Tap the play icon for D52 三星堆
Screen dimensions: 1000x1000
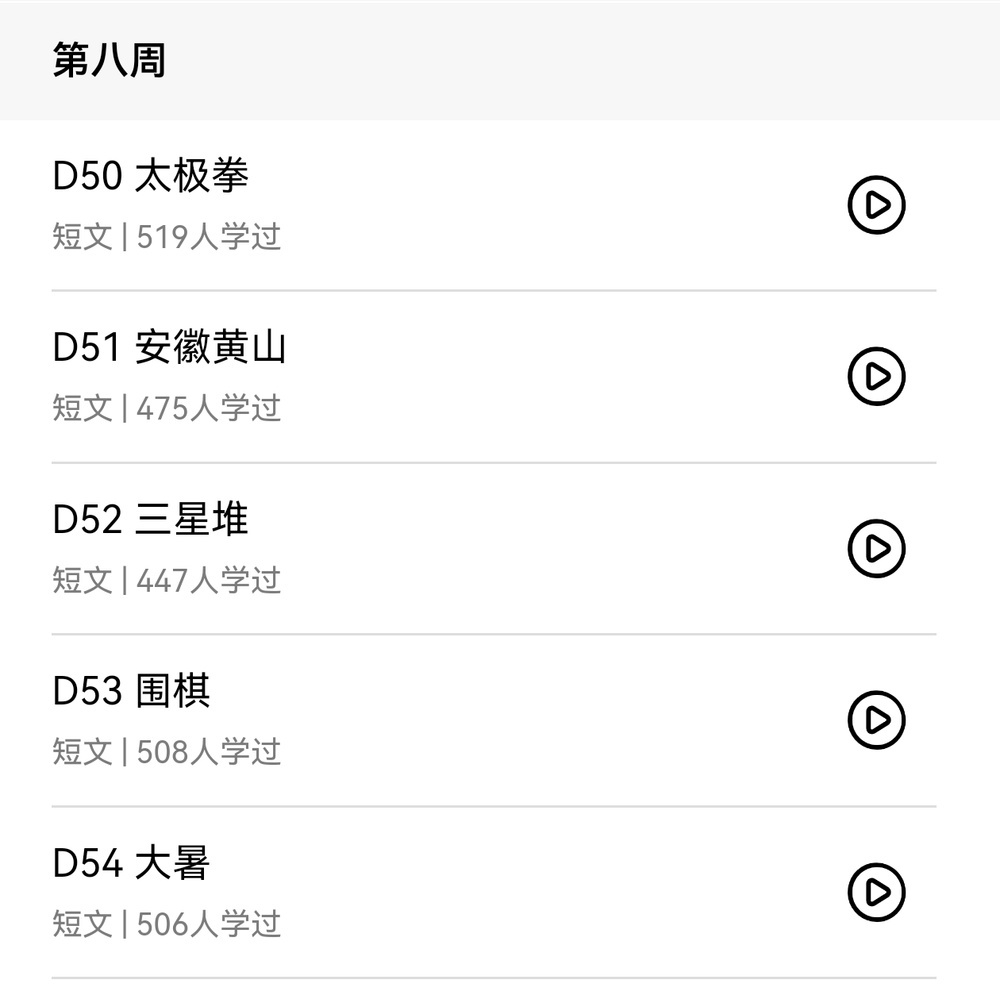point(876,548)
